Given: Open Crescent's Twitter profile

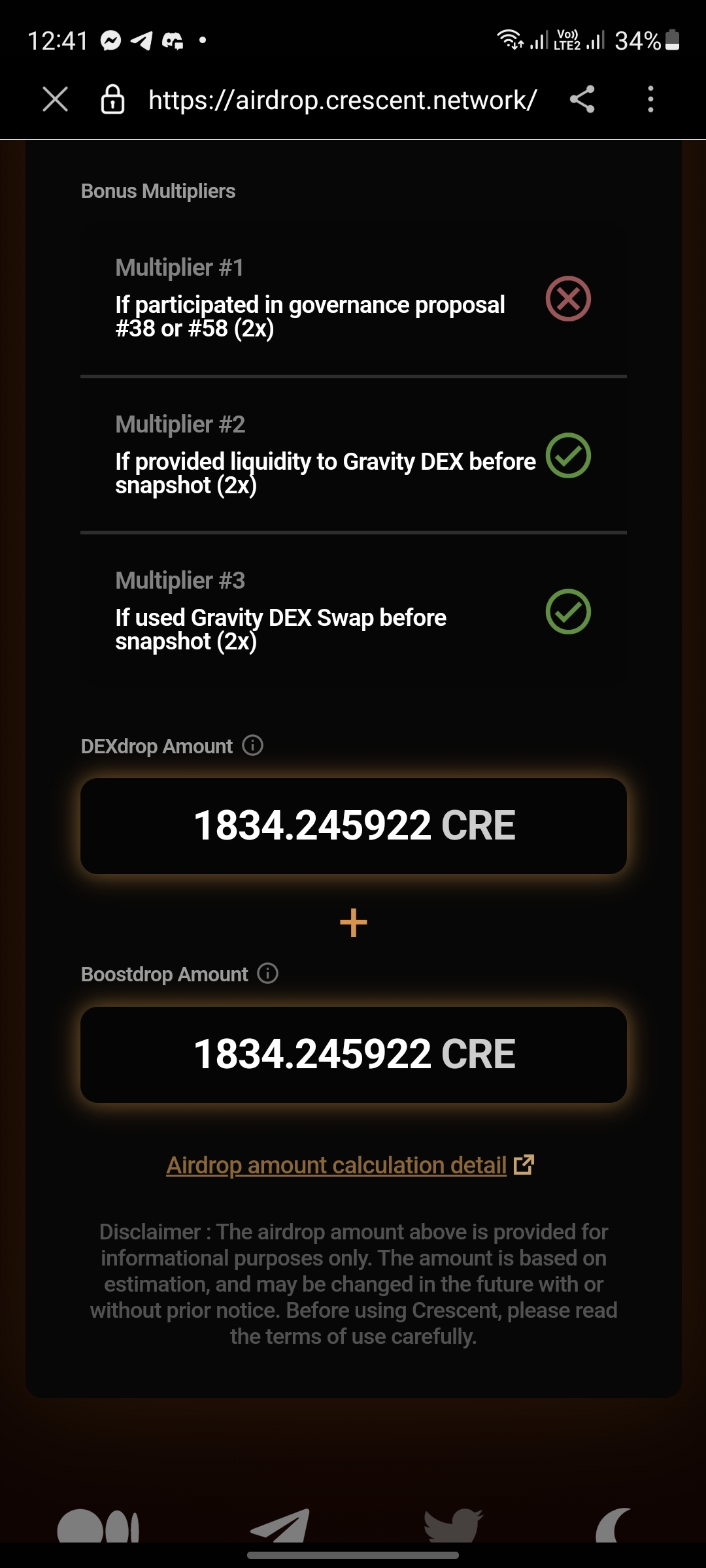Looking at the screenshot, I should [x=453, y=1526].
